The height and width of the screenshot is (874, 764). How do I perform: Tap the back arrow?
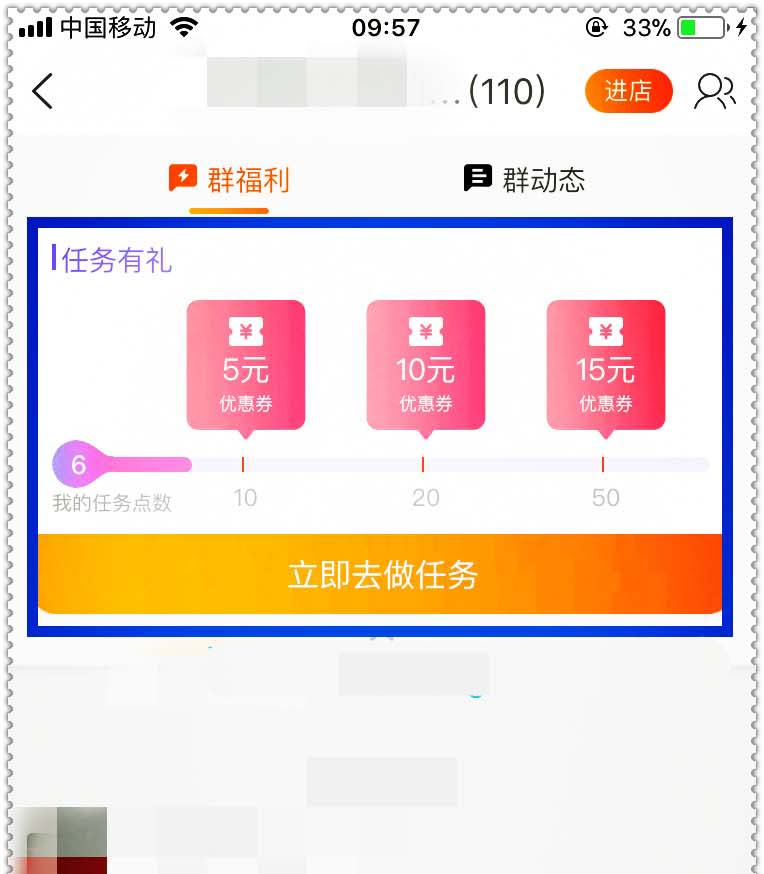coord(42,91)
